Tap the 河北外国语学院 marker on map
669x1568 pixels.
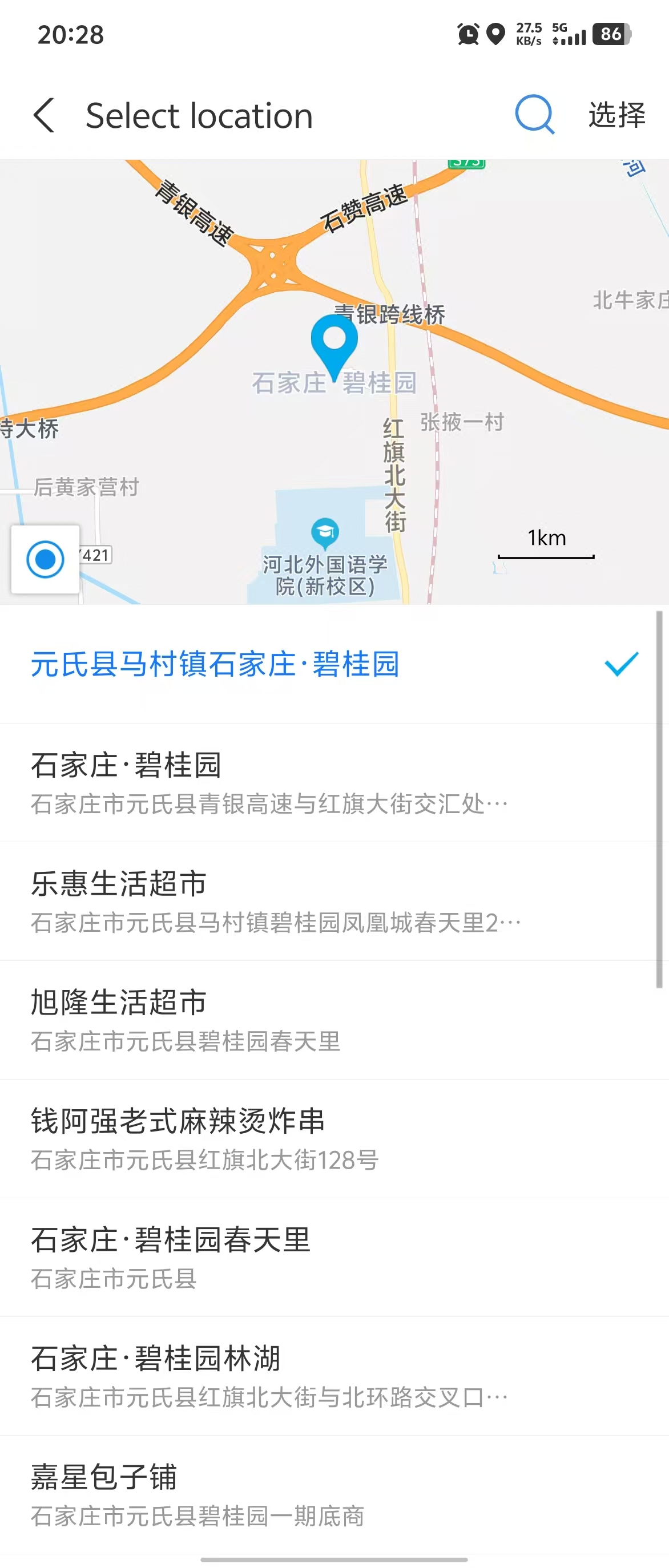[x=325, y=532]
